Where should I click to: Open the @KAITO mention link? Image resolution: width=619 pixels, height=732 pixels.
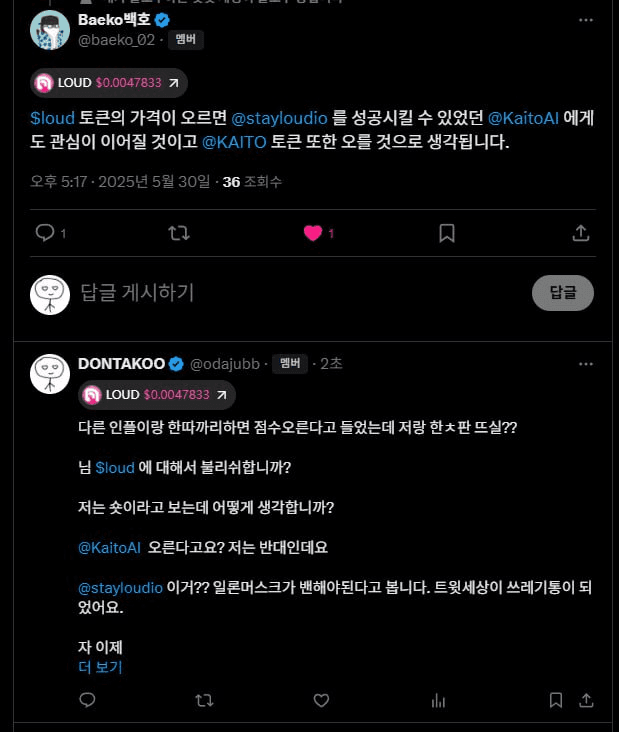tap(234, 142)
